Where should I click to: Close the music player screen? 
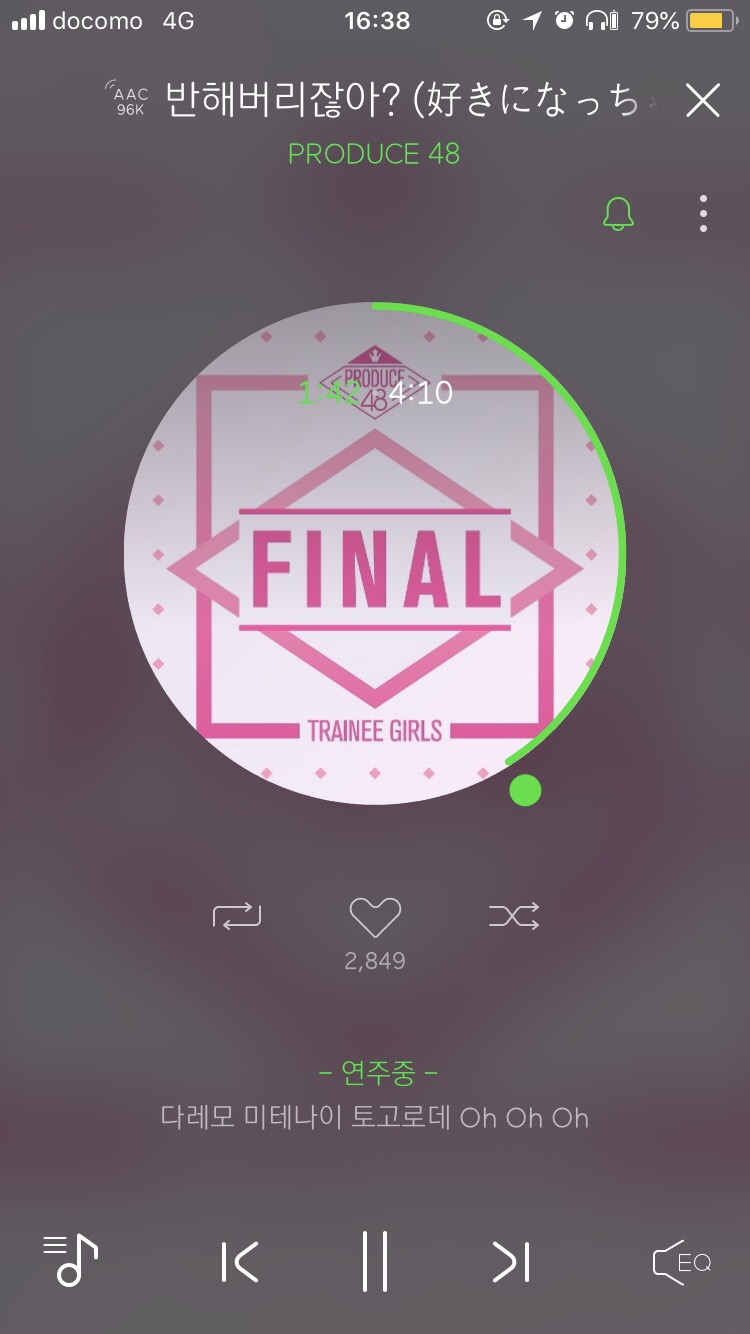coord(703,100)
